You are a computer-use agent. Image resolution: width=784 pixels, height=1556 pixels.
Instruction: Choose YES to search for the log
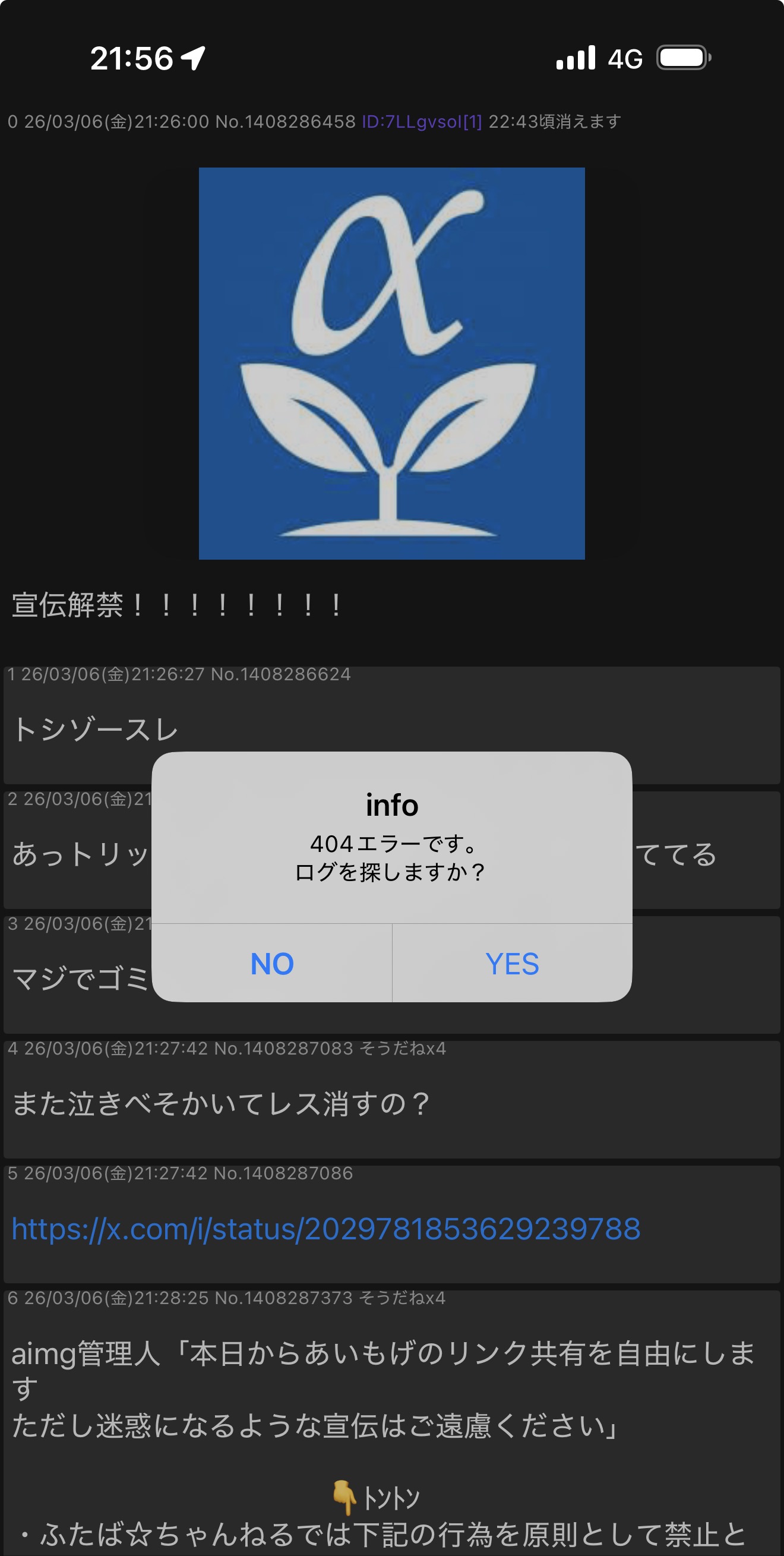pos(512,964)
